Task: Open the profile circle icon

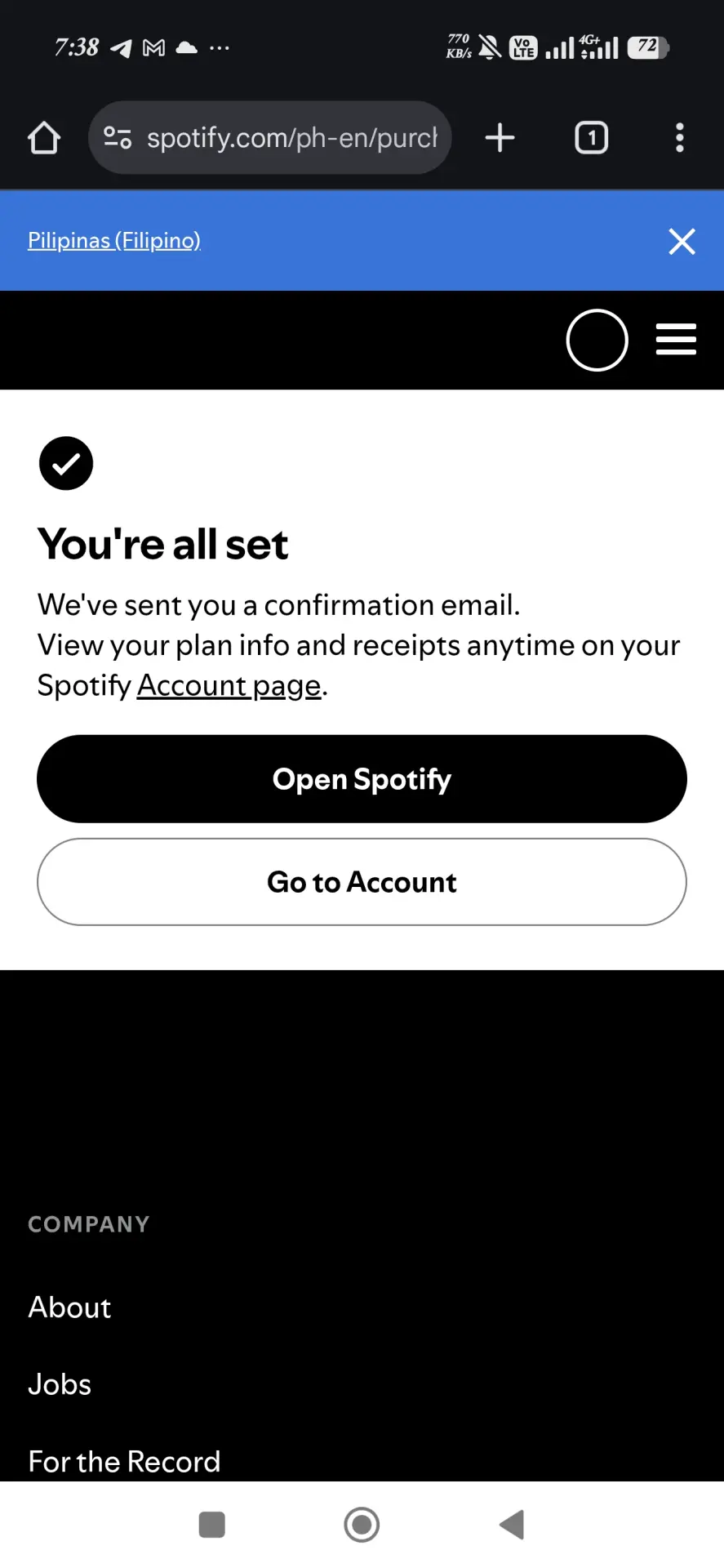Action: coord(597,340)
